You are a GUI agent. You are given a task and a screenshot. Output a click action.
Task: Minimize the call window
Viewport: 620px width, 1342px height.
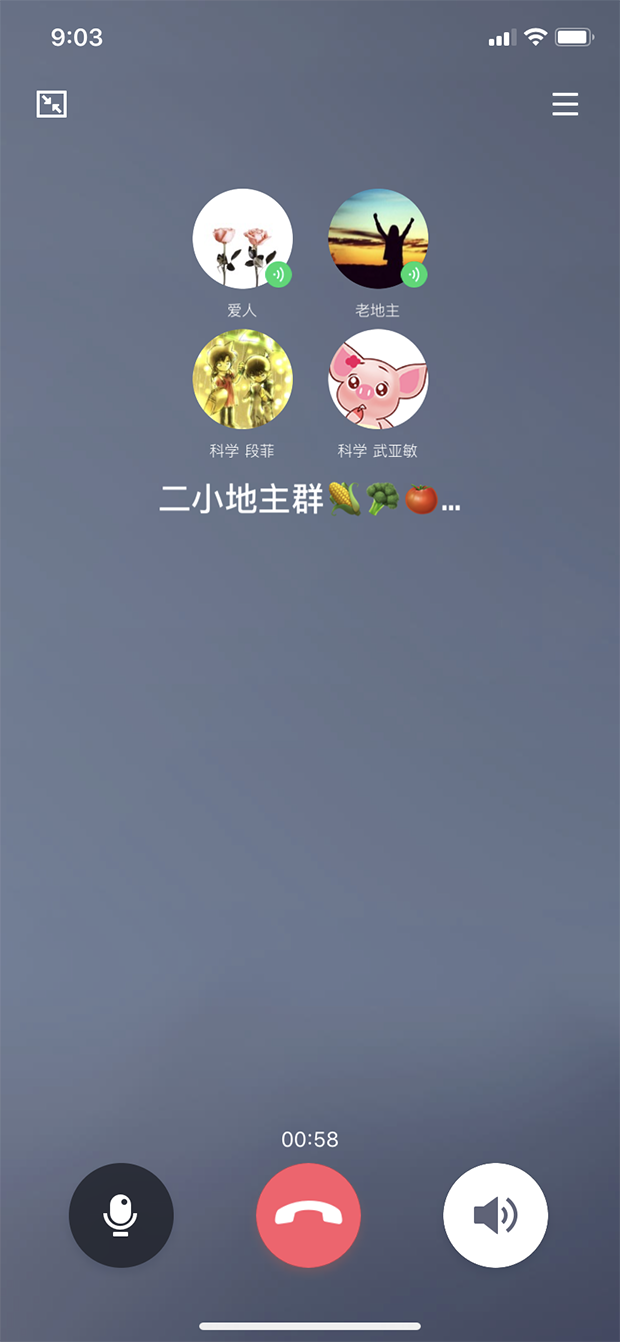(52, 104)
